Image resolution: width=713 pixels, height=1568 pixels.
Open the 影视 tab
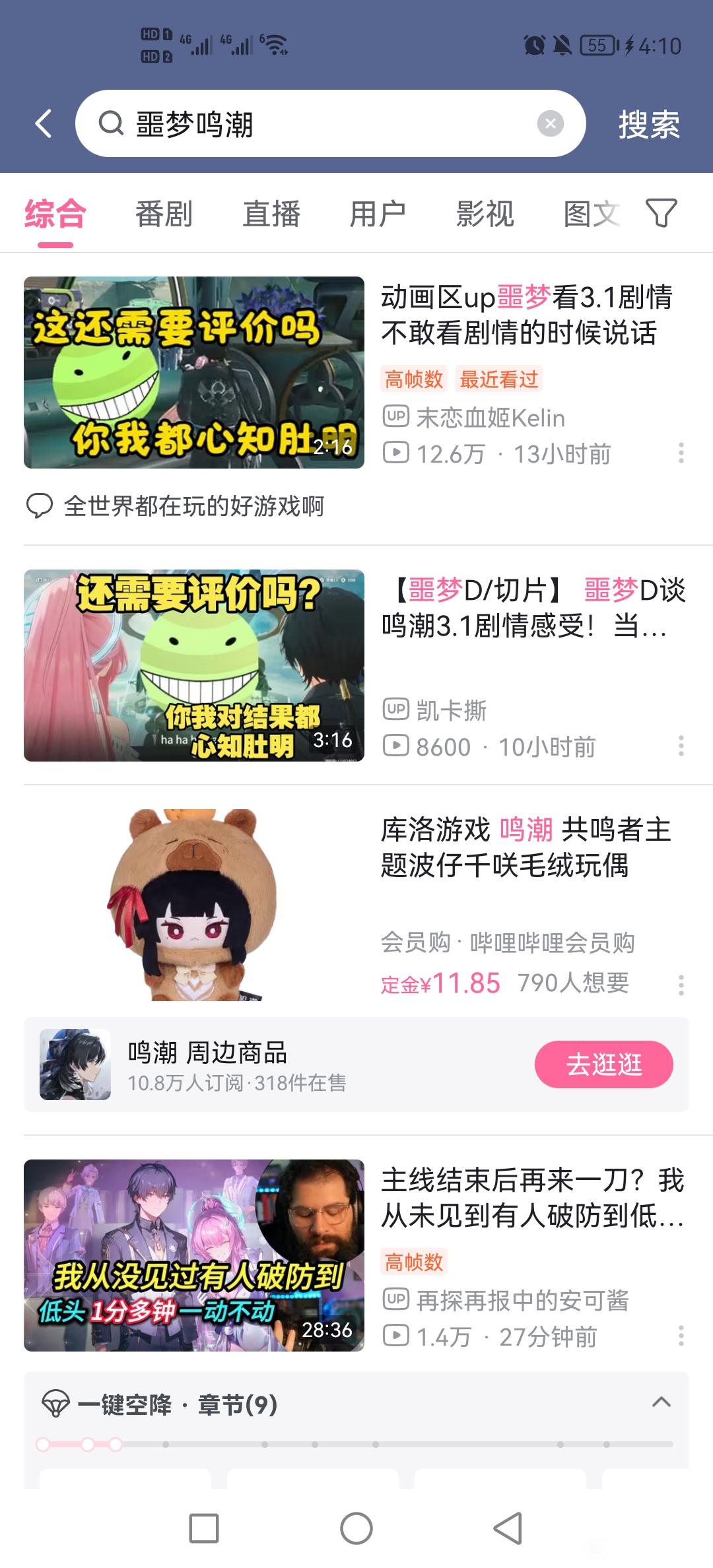[485, 214]
